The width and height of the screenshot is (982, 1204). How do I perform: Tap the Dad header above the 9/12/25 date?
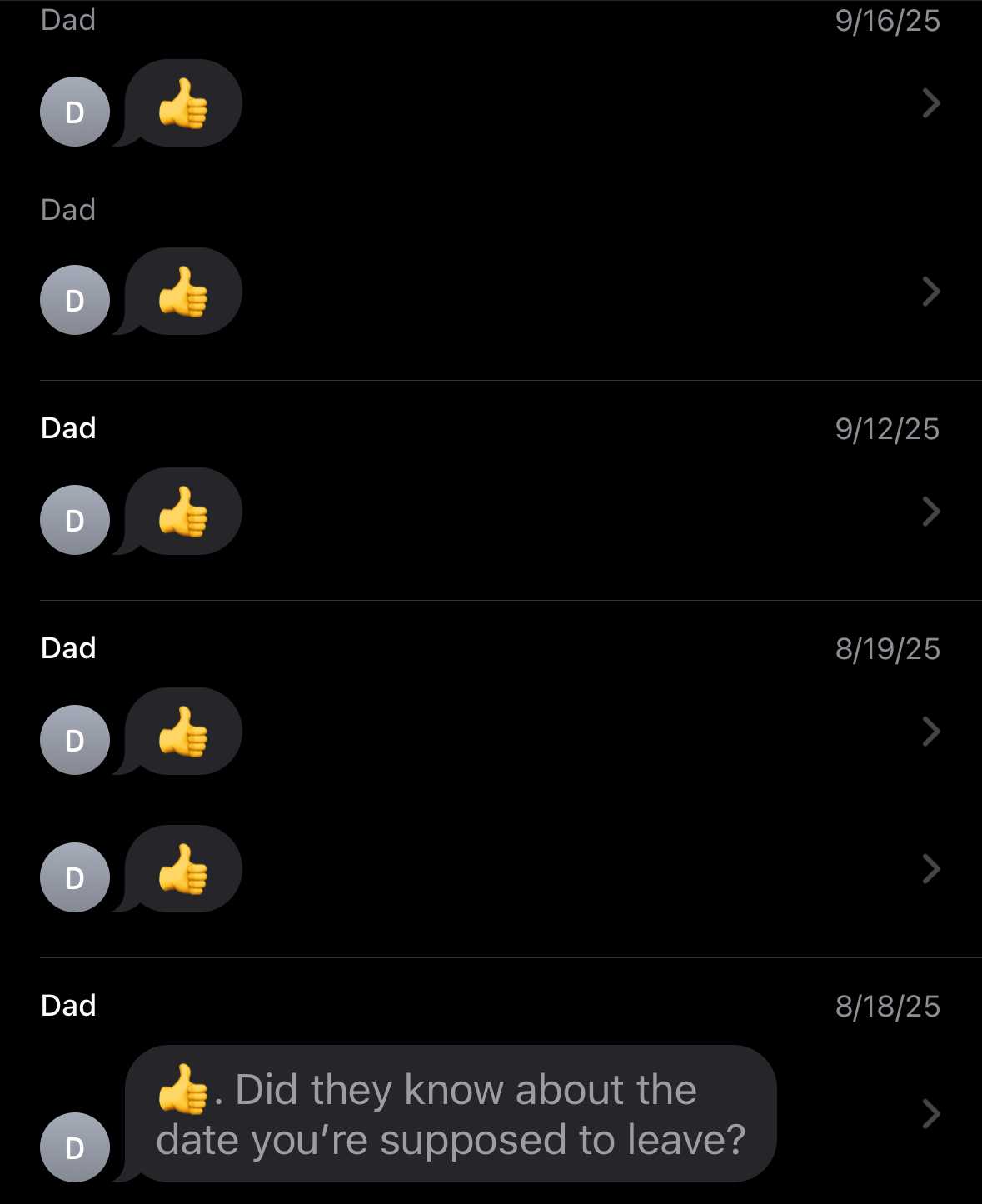67,427
